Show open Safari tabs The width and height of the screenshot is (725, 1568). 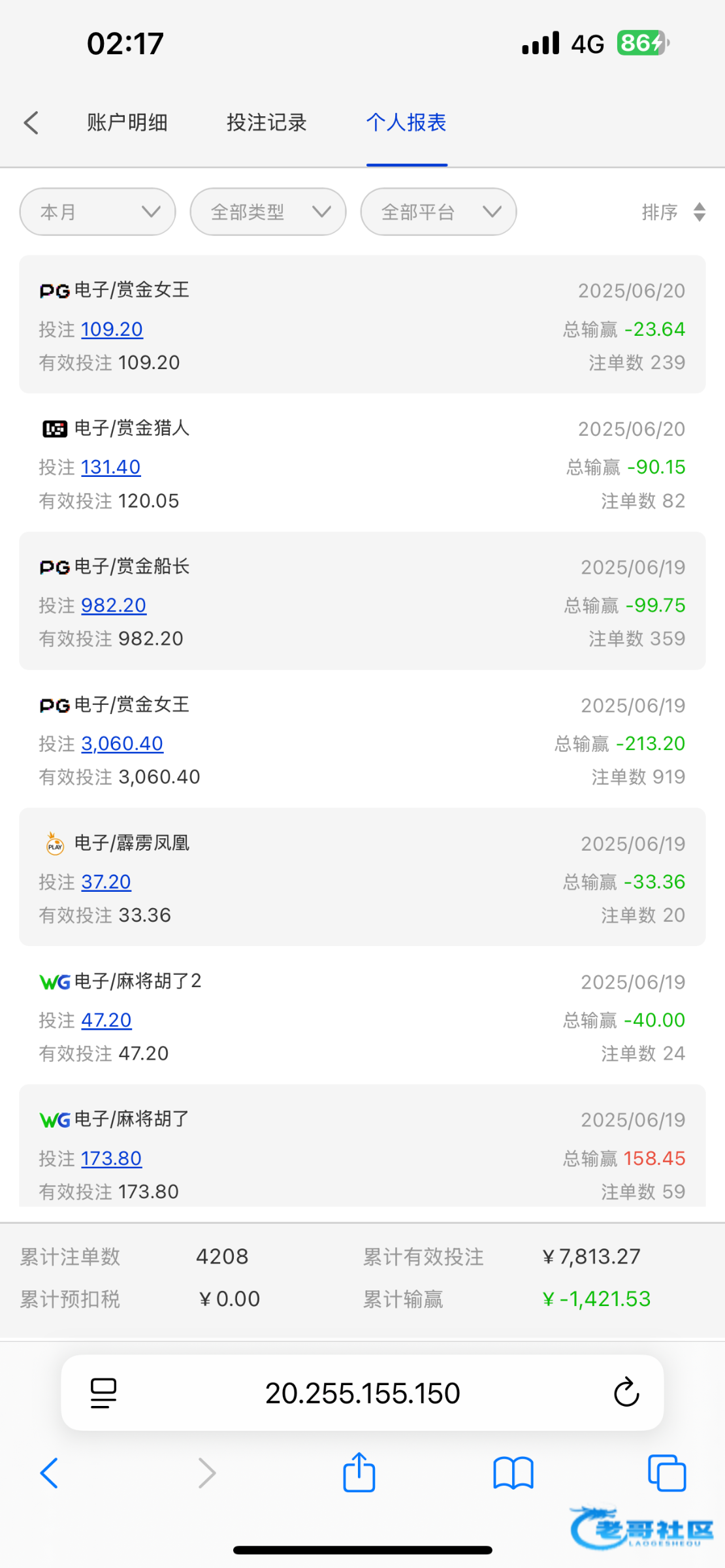(667, 1473)
